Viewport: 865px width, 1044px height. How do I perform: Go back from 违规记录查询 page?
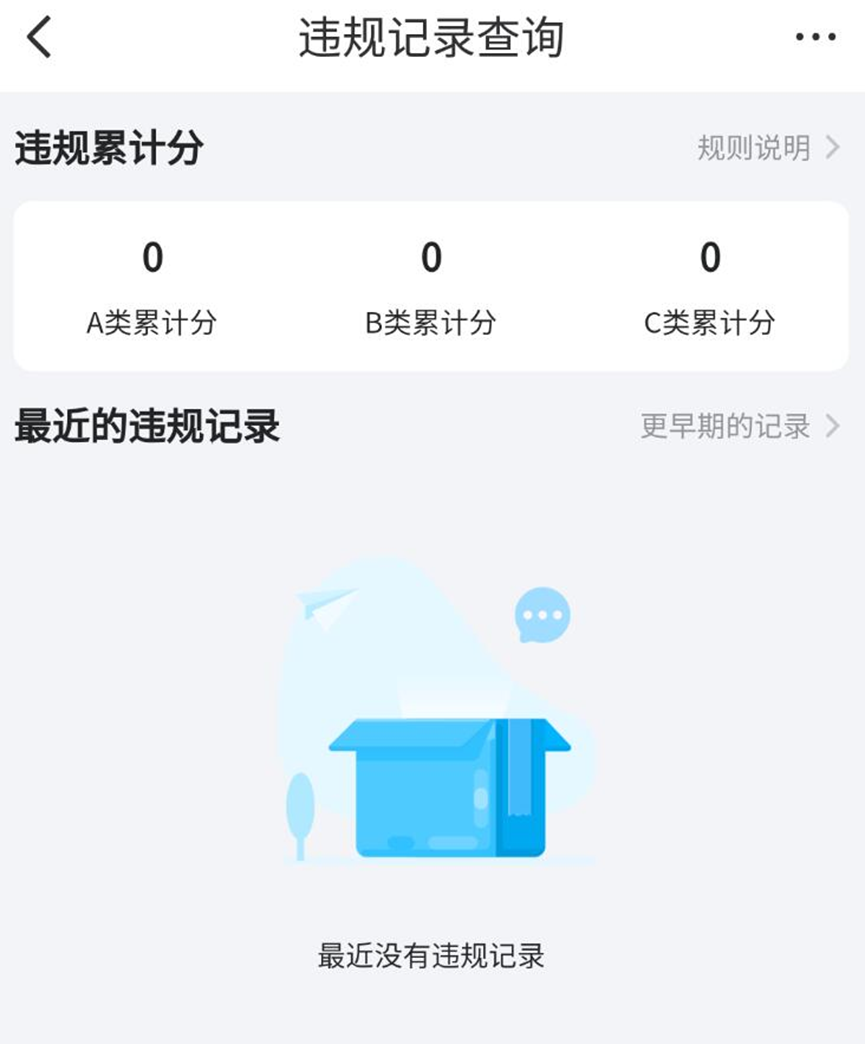[39, 39]
